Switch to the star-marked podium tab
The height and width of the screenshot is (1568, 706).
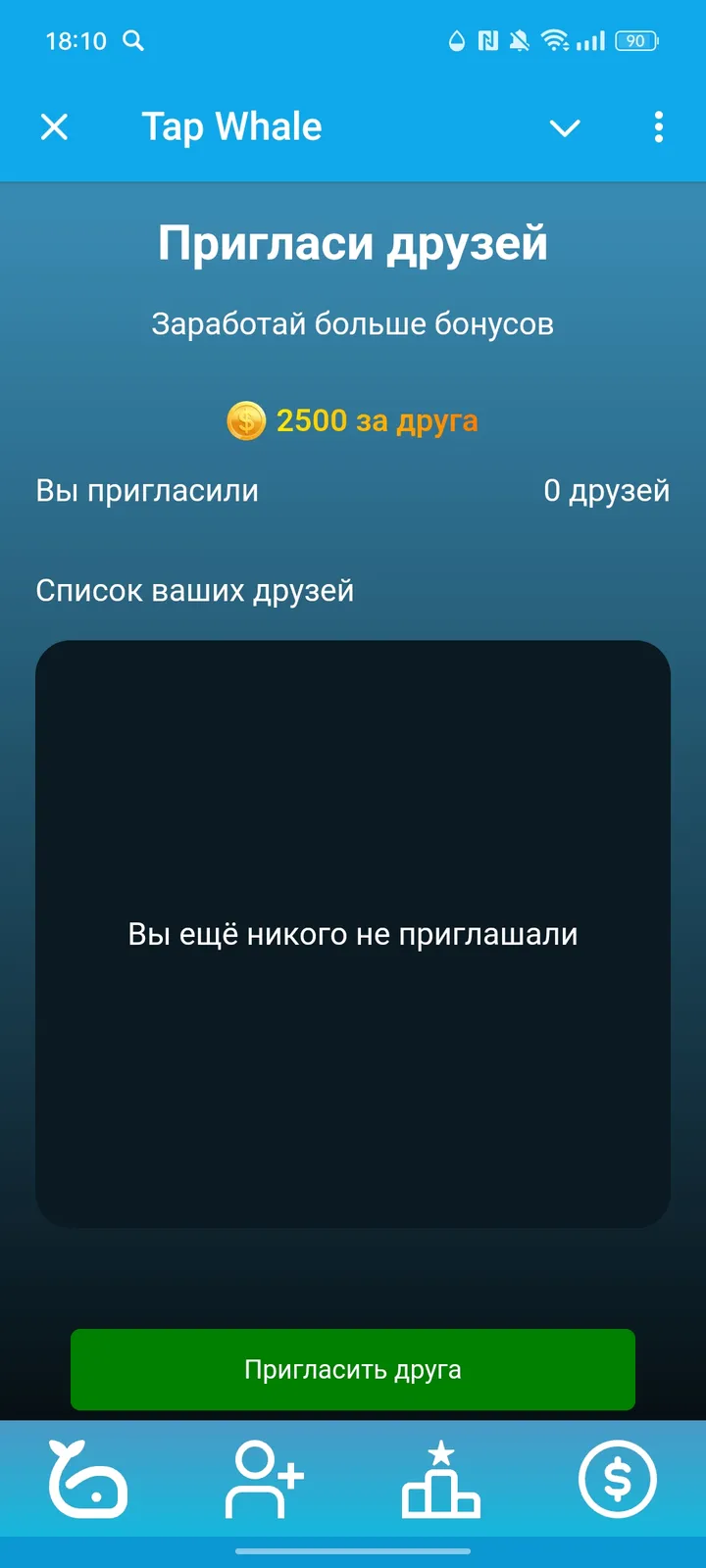441,1482
